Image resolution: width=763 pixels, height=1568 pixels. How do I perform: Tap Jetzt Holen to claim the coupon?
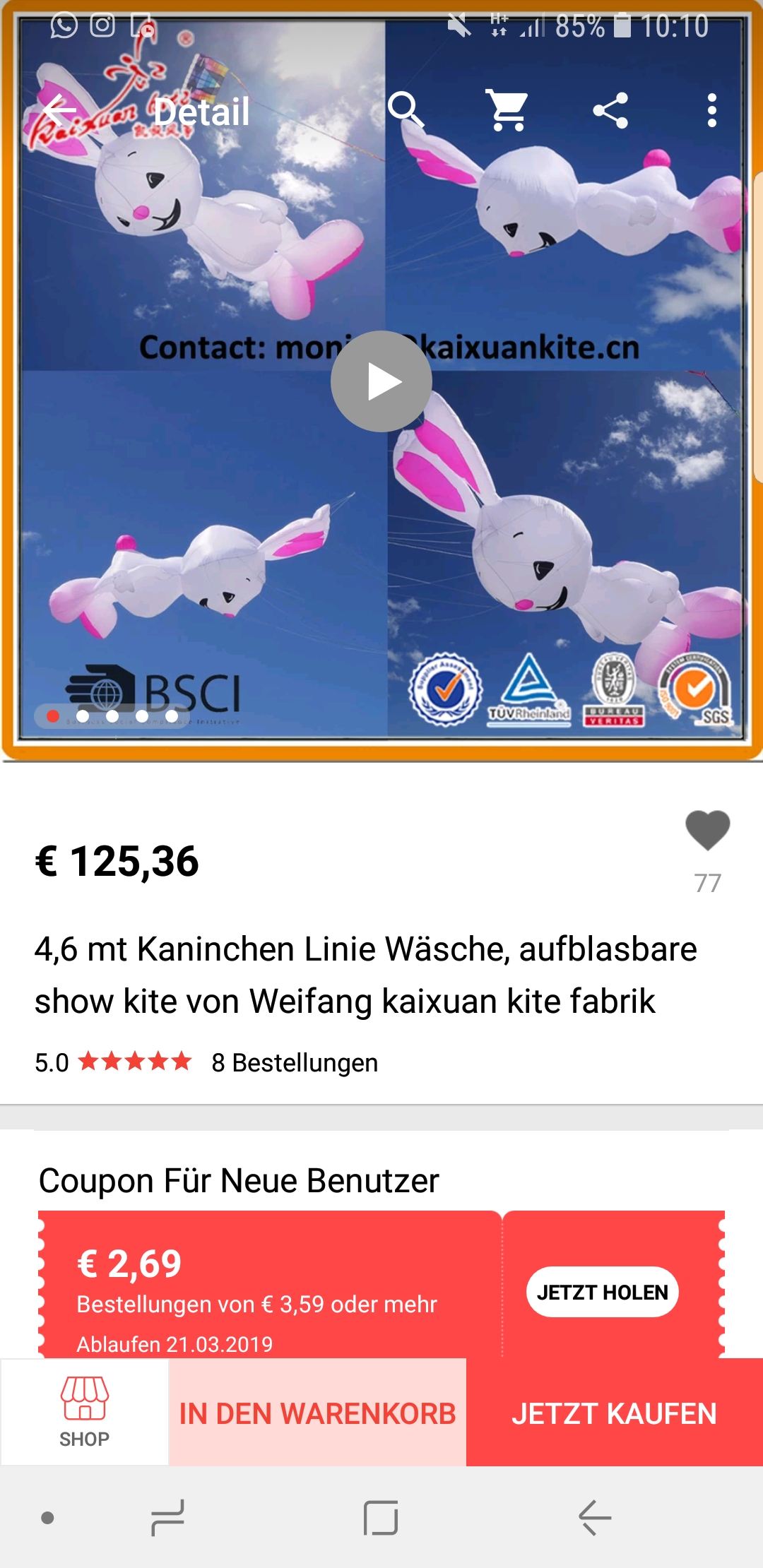(602, 1292)
